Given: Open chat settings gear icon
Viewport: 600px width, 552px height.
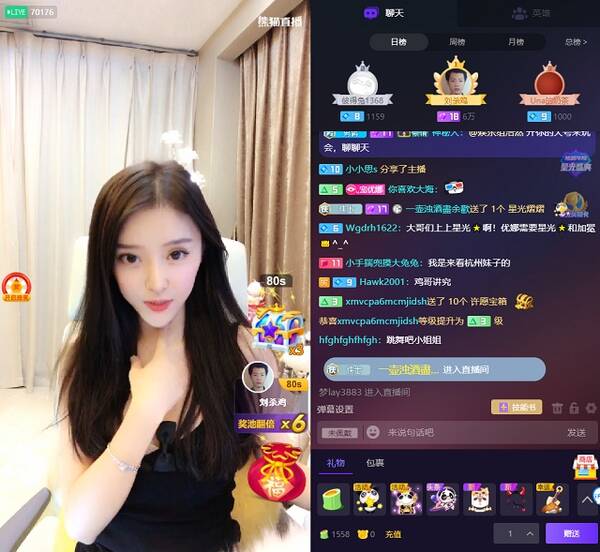Looking at the screenshot, I should pyautogui.click(x=590, y=408).
